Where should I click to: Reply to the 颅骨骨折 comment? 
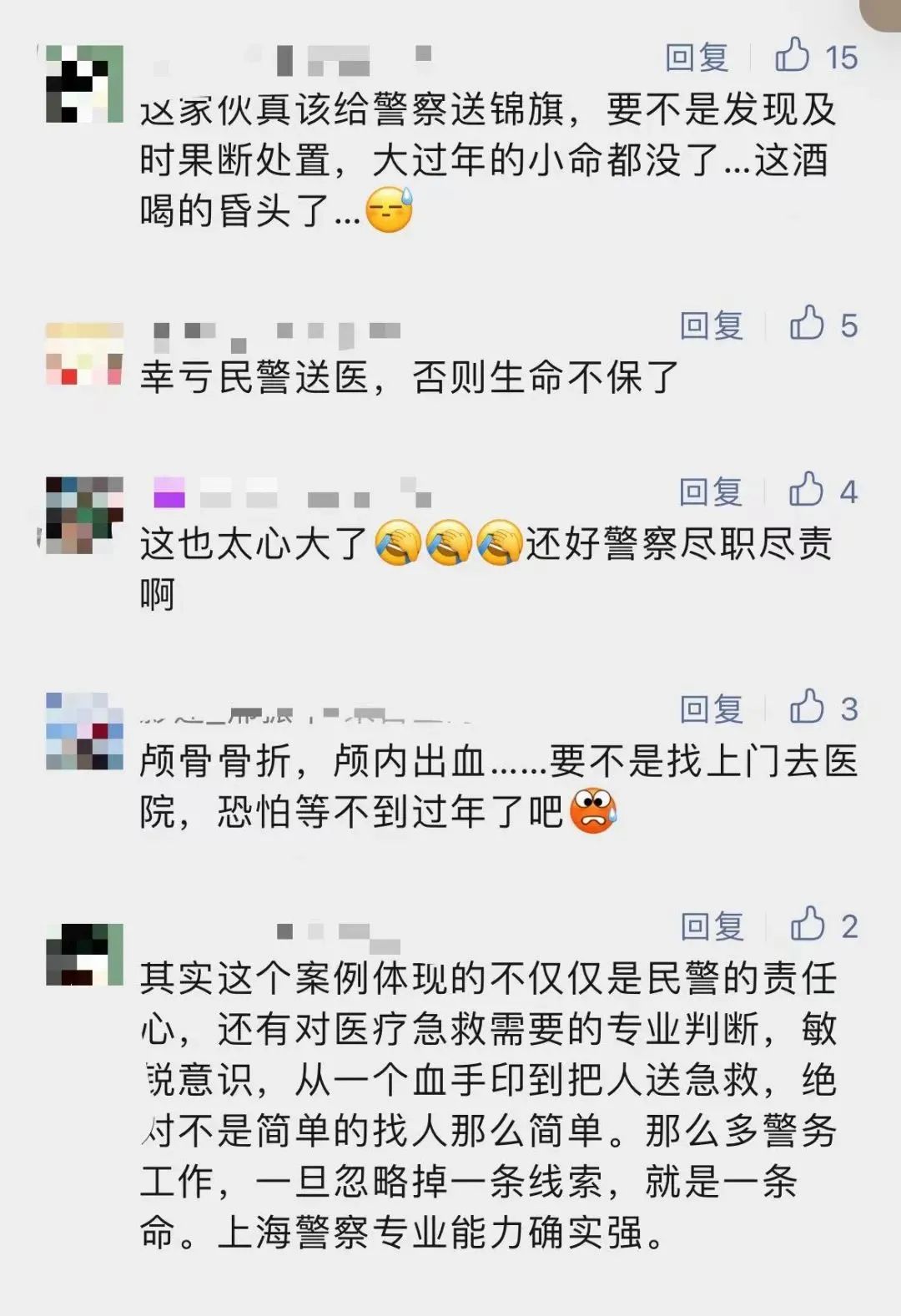point(711,709)
